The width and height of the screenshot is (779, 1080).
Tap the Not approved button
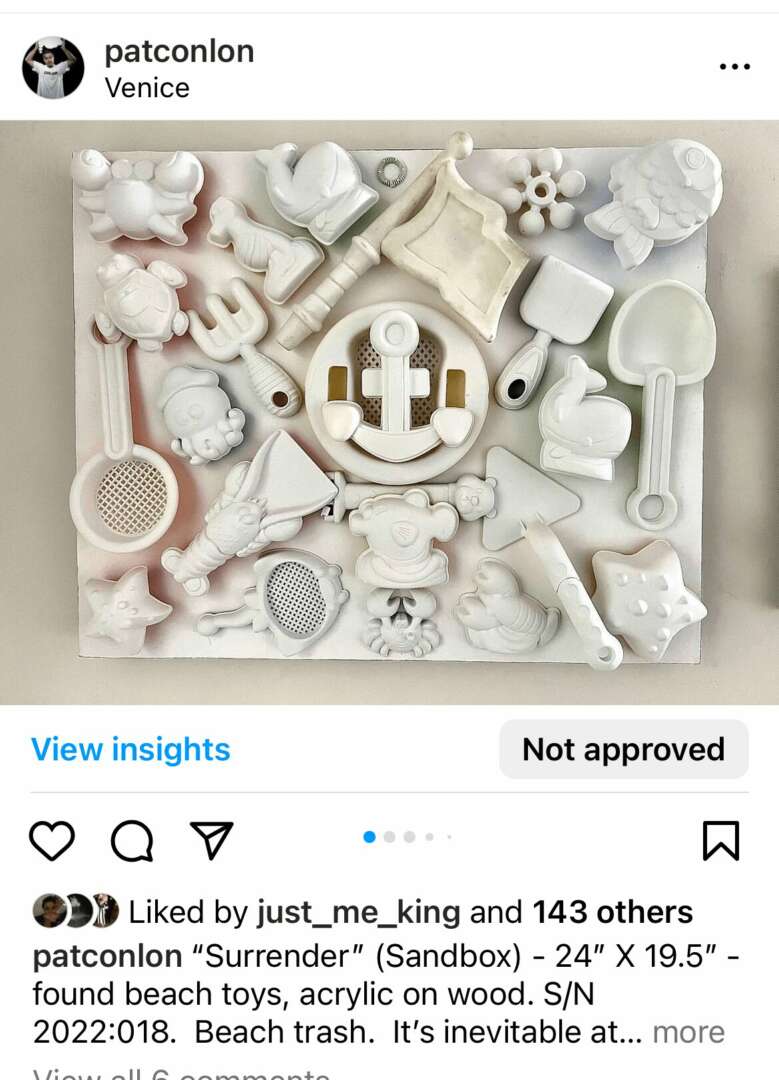point(623,749)
